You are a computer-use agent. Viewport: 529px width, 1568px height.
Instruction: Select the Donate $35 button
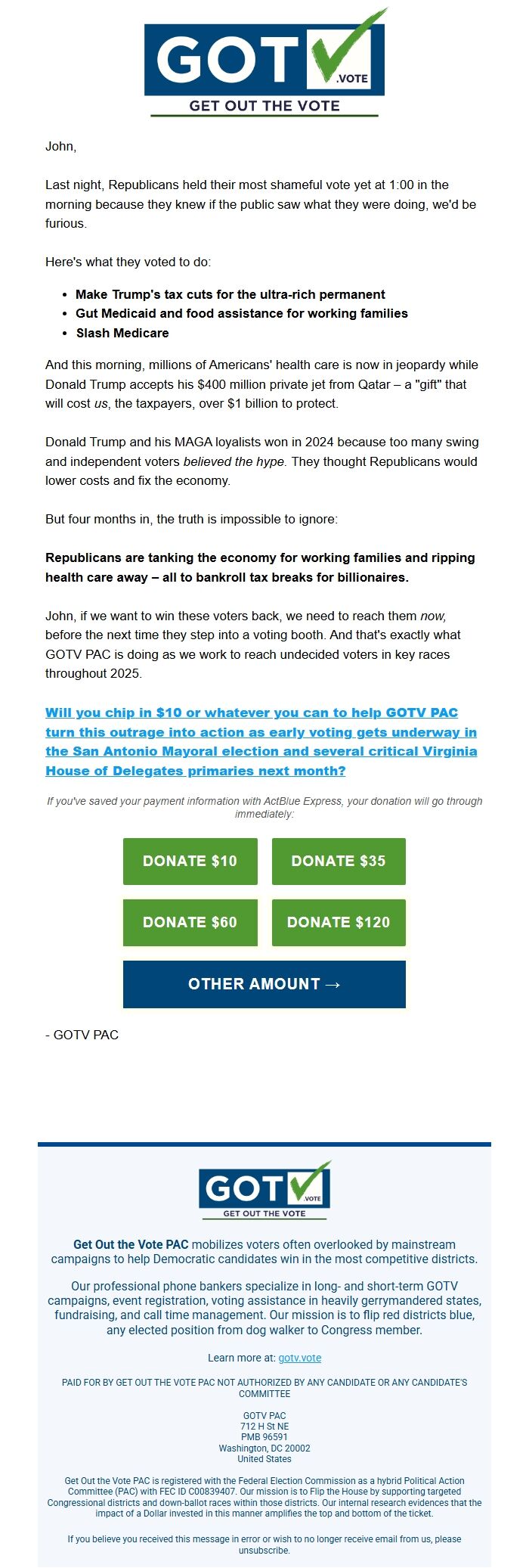(339, 861)
